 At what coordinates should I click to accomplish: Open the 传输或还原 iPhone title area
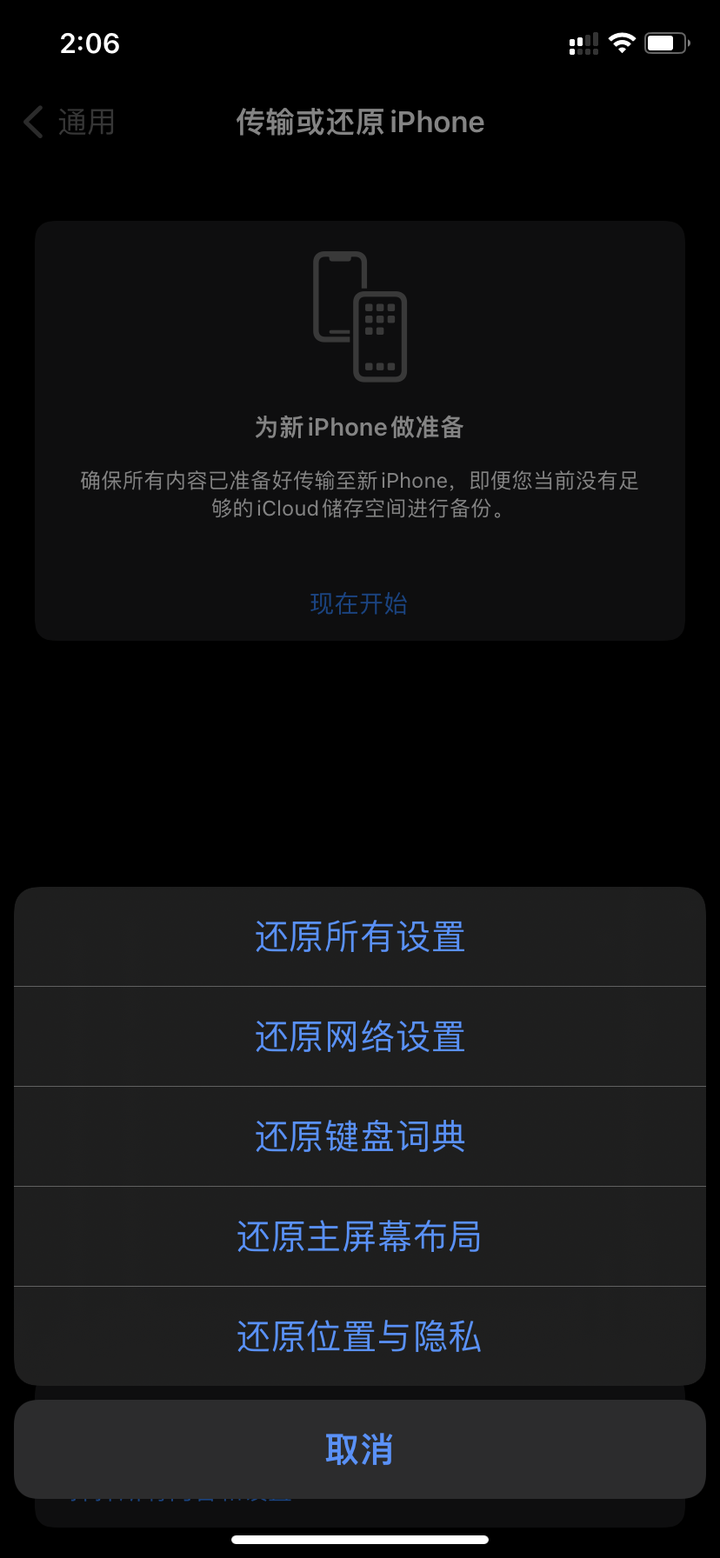tap(360, 121)
